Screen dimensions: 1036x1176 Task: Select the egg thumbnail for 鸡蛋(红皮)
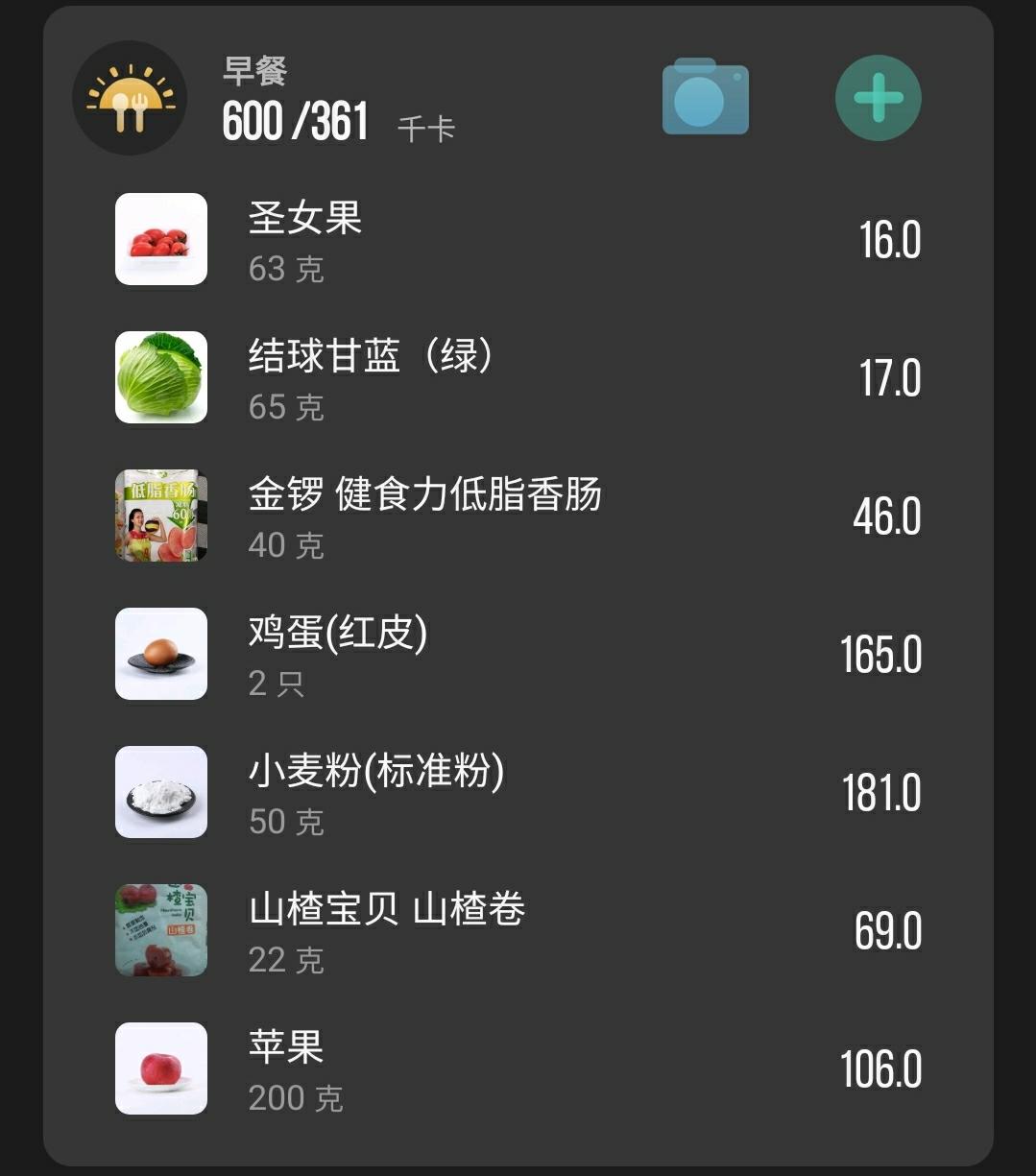(160, 654)
